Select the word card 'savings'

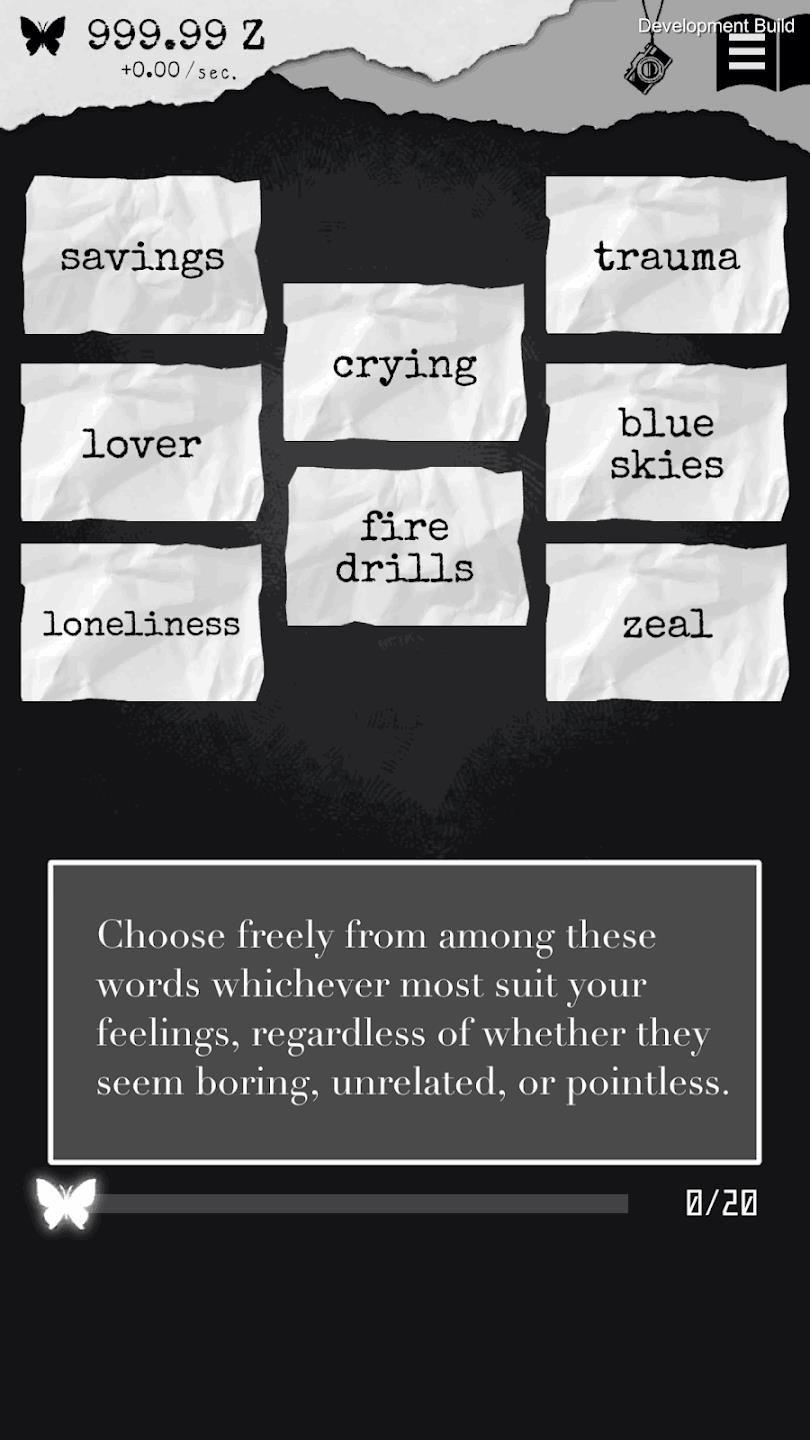pos(143,256)
